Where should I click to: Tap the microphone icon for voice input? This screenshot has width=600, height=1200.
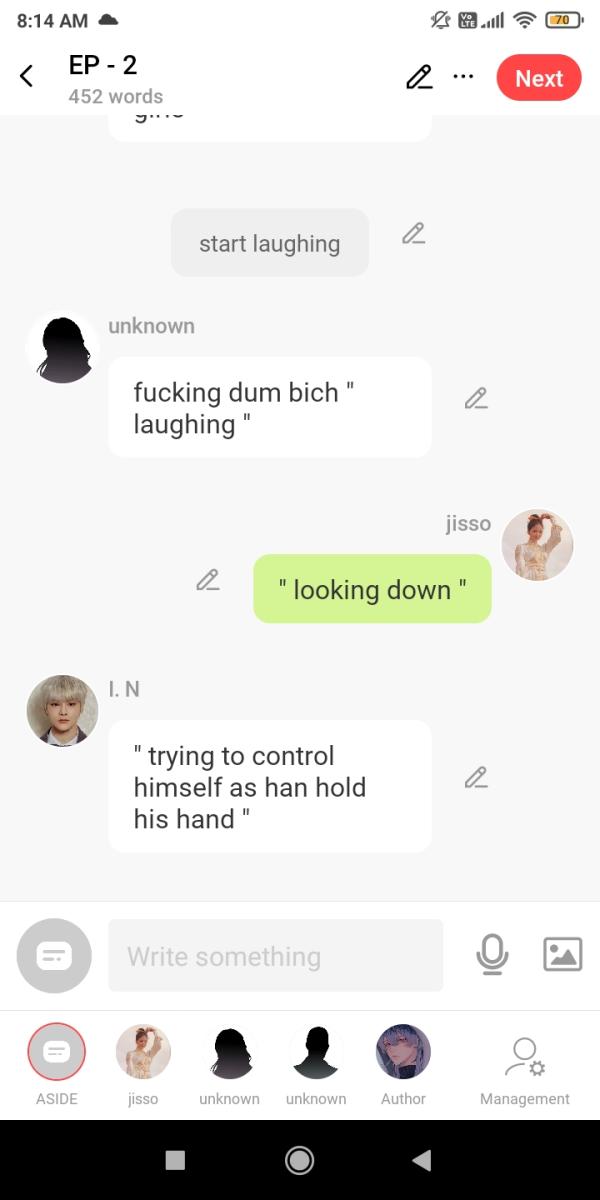coord(492,955)
